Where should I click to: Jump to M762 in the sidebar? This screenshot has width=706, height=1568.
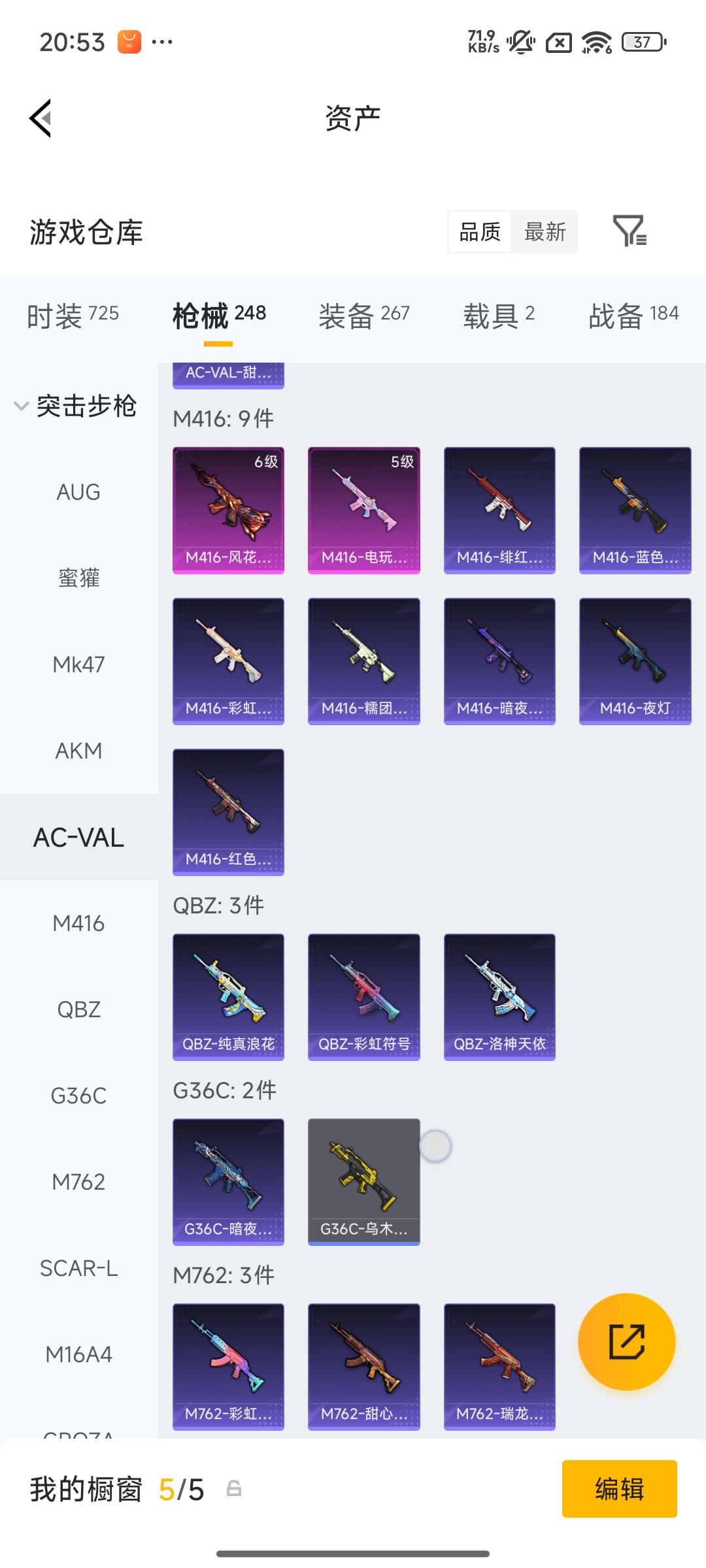(78, 1182)
